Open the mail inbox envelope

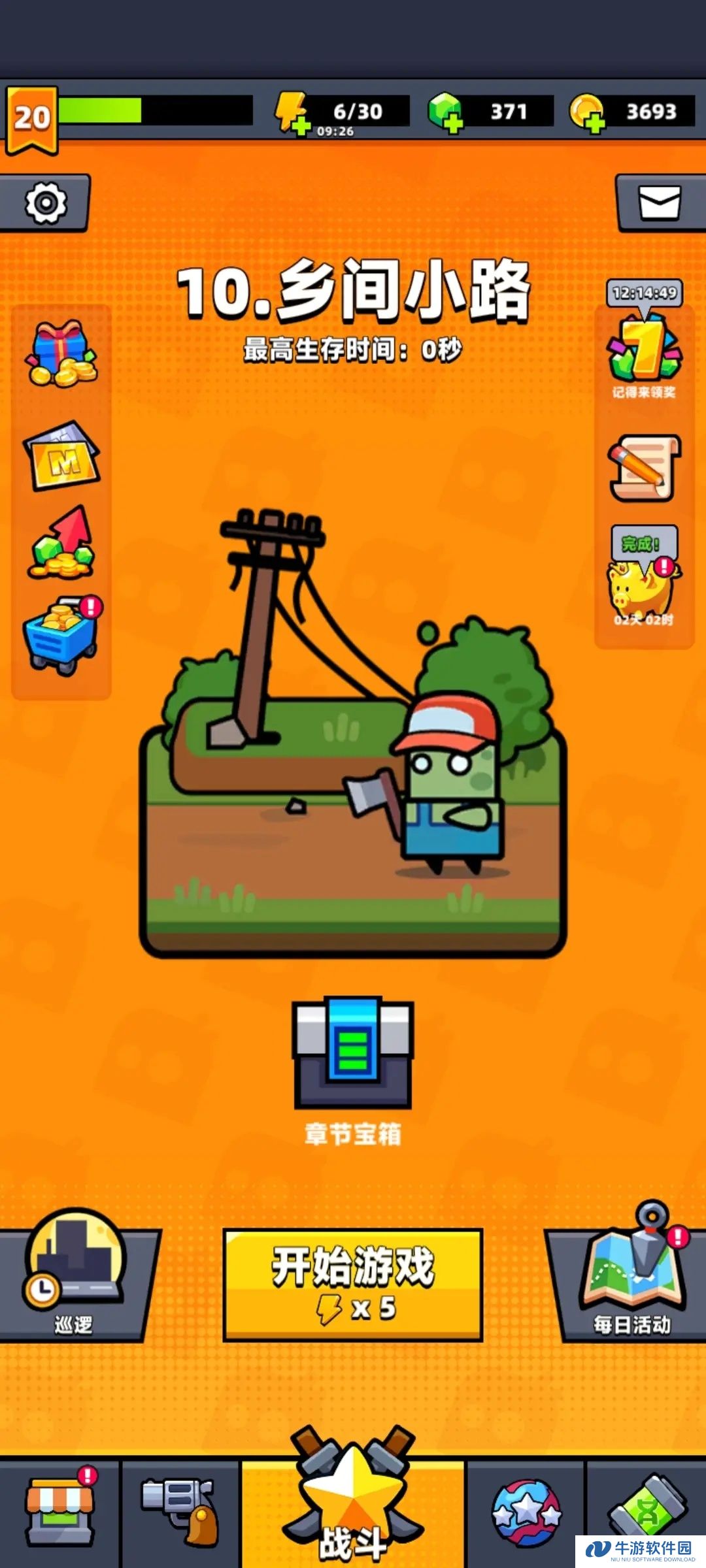click(x=660, y=203)
